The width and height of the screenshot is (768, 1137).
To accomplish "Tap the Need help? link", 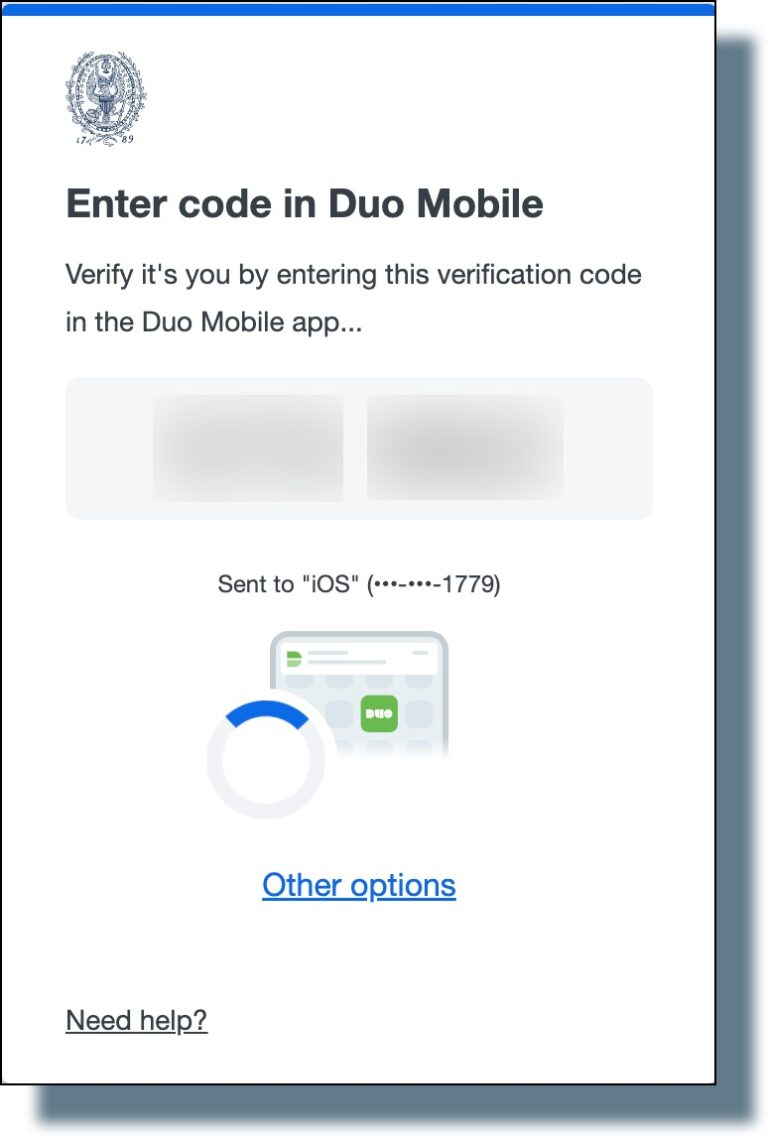I will coord(136,1020).
